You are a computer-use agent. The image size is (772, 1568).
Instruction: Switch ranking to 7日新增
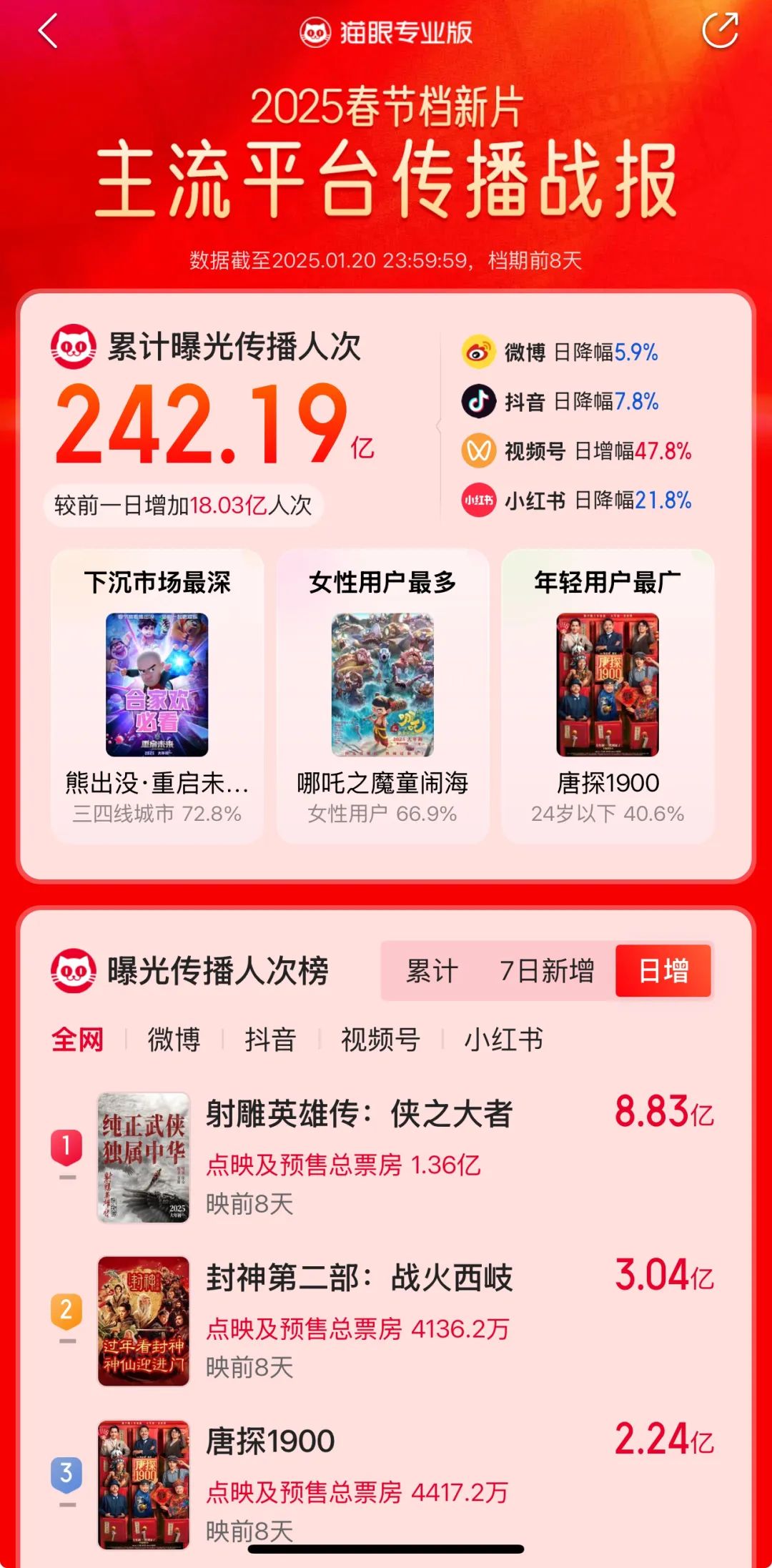coord(547,971)
